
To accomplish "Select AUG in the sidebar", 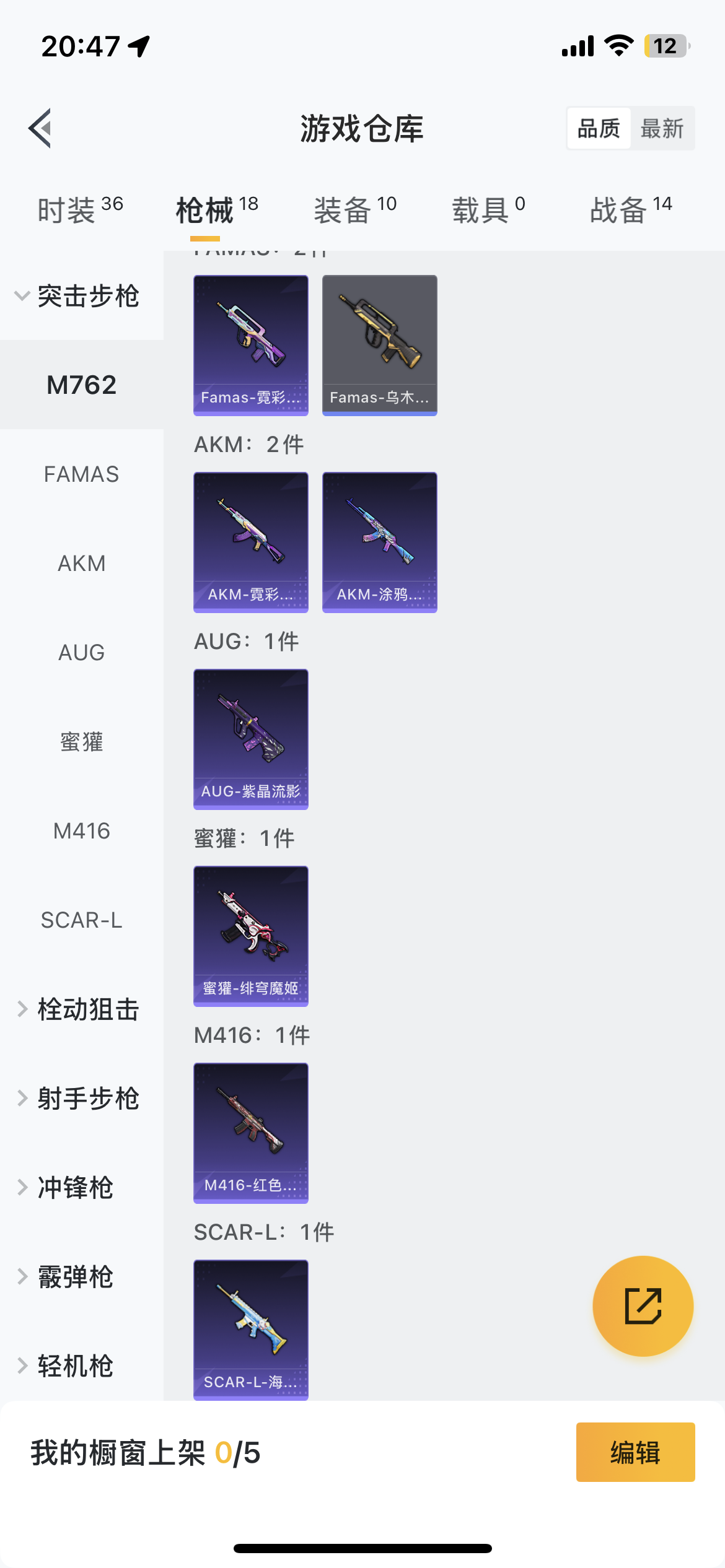I will coord(81,653).
